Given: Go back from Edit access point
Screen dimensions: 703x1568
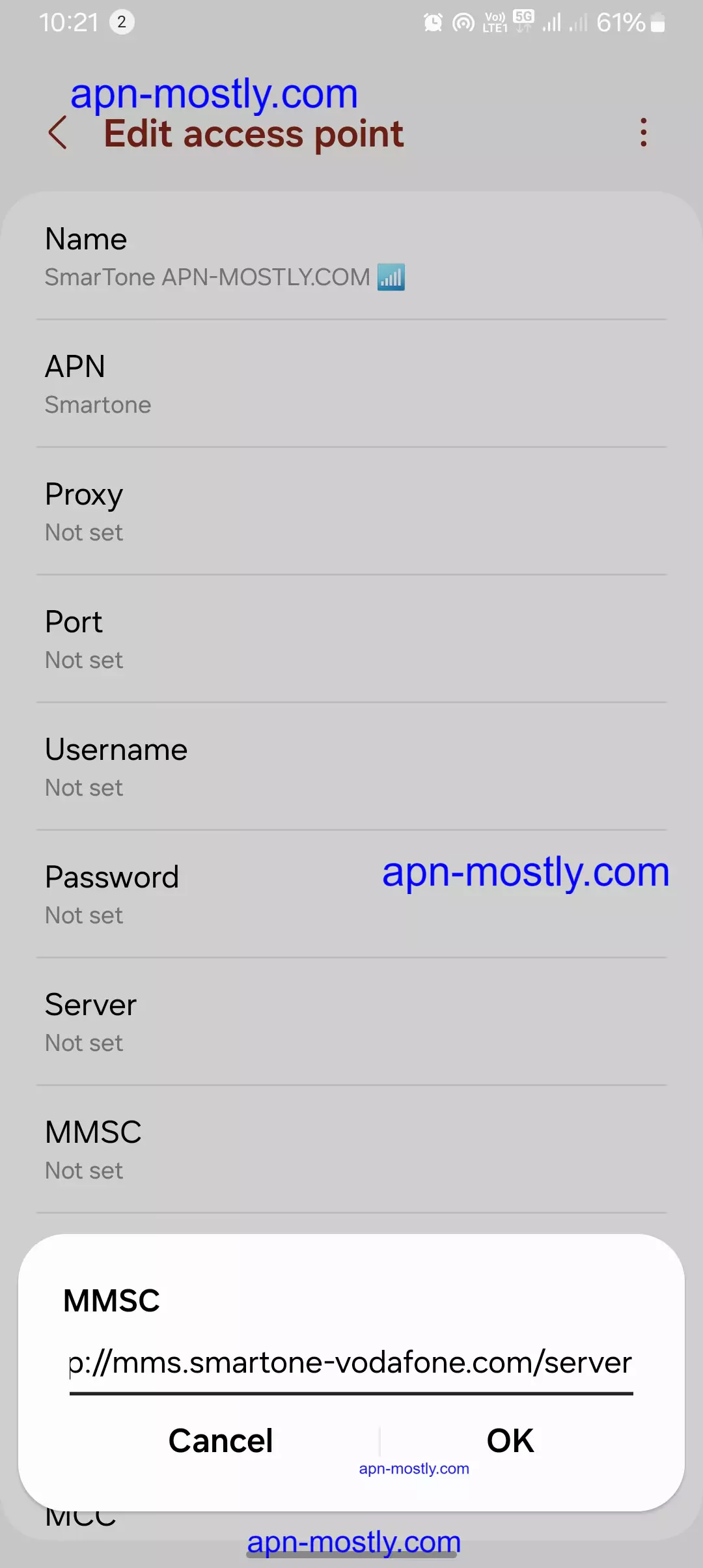Looking at the screenshot, I should (58, 133).
